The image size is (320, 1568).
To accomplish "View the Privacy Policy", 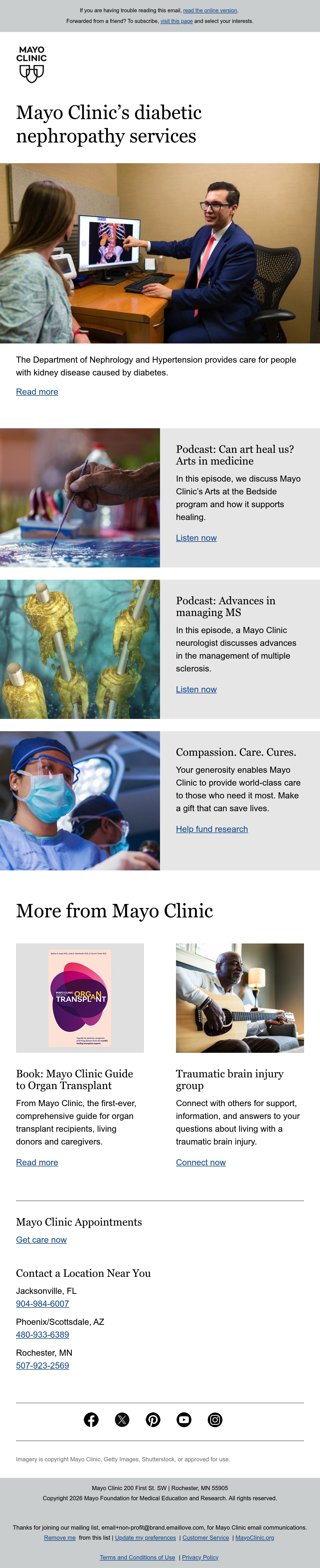I will click(200, 1557).
